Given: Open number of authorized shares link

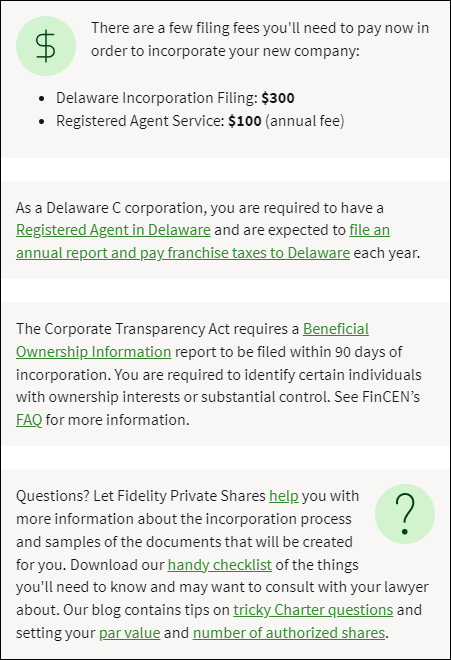Looking at the screenshot, I should [x=289, y=633].
